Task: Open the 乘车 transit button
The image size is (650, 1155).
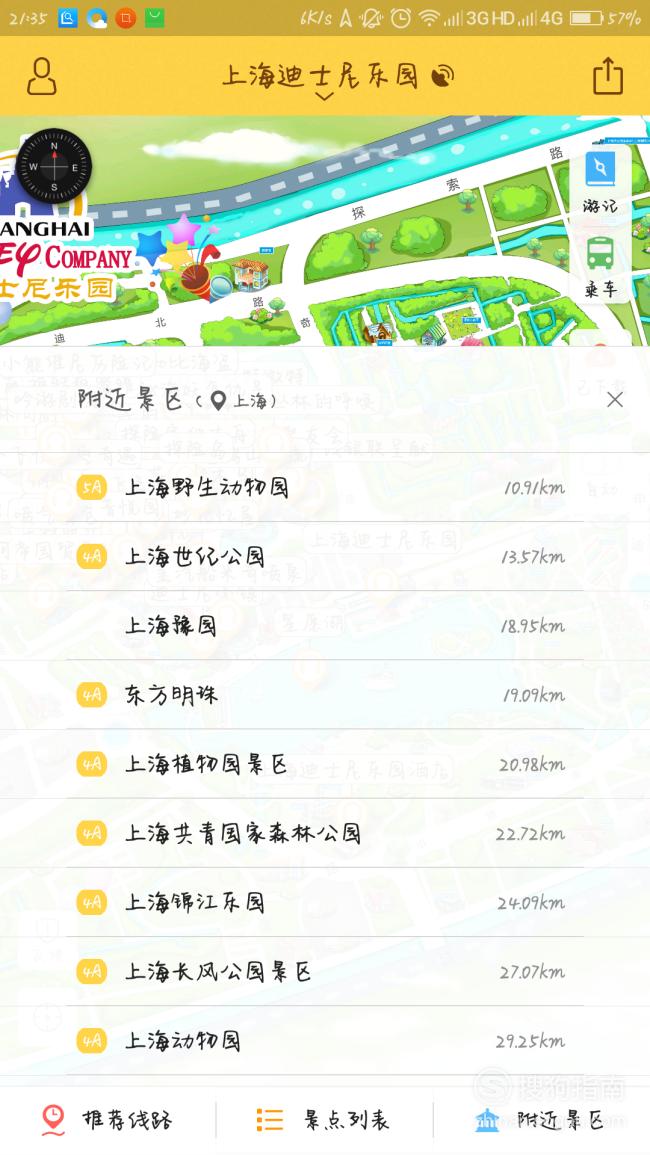Action: pyautogui.click(x=601, y=266)
